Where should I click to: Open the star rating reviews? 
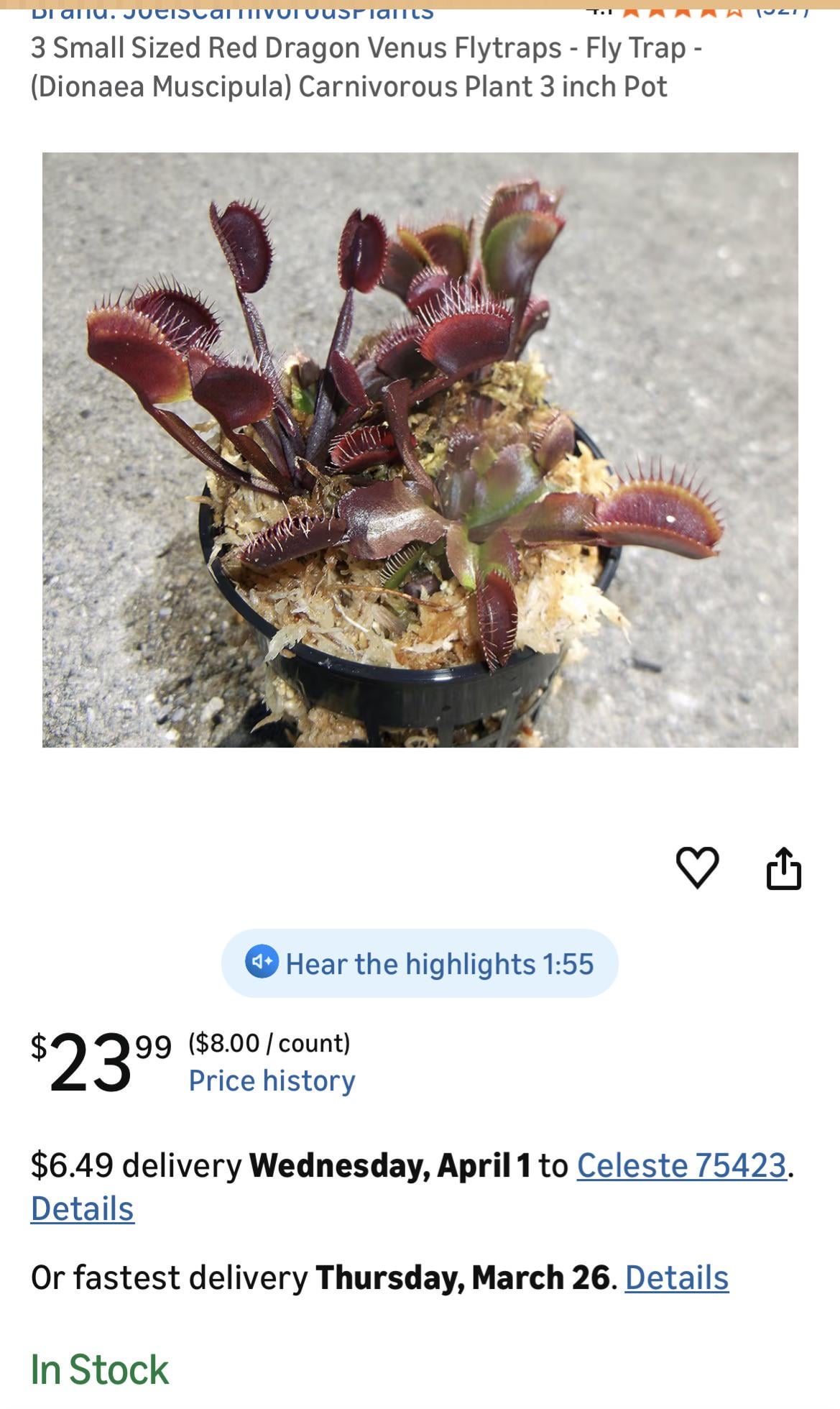click(679, 9)
